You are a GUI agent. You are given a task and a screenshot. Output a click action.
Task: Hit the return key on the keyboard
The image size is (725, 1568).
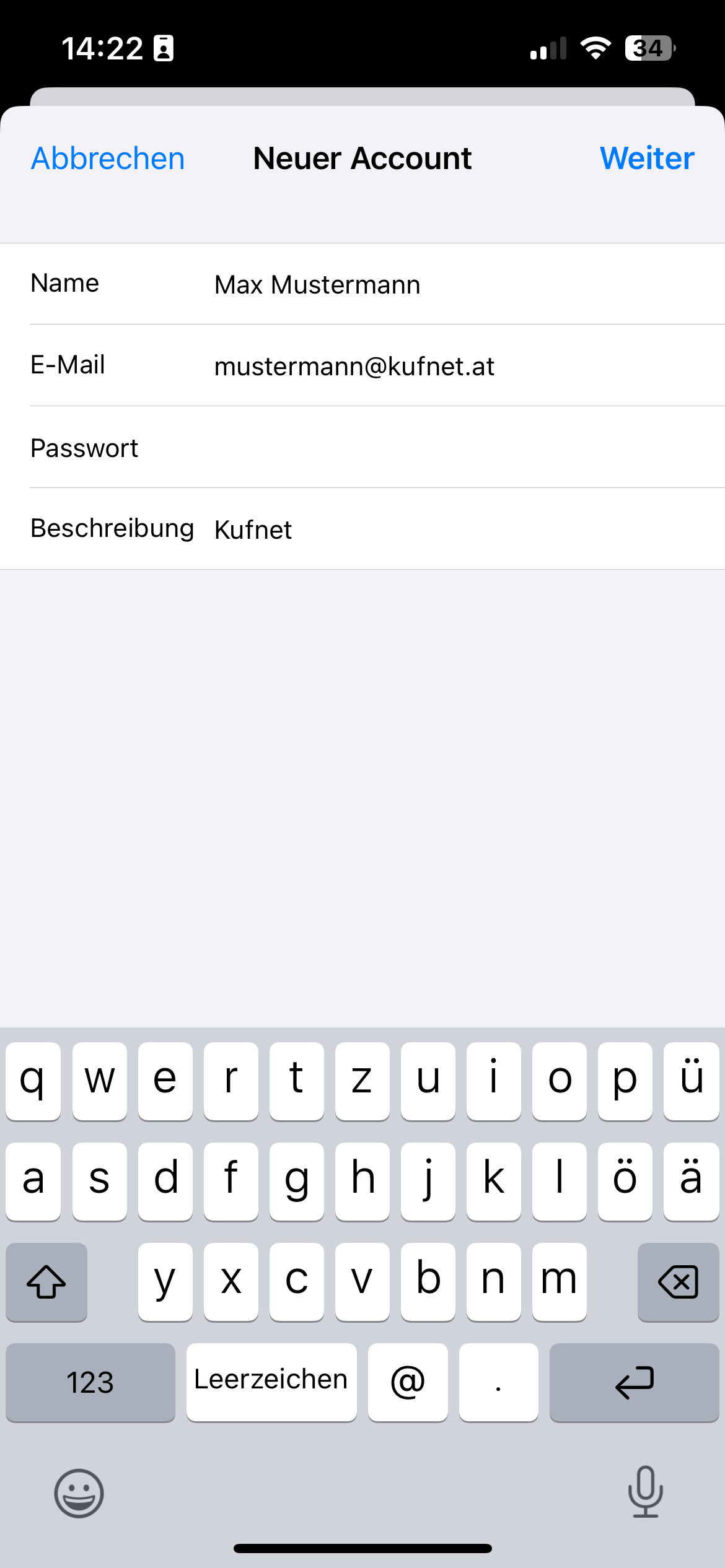click(634, 1382)
